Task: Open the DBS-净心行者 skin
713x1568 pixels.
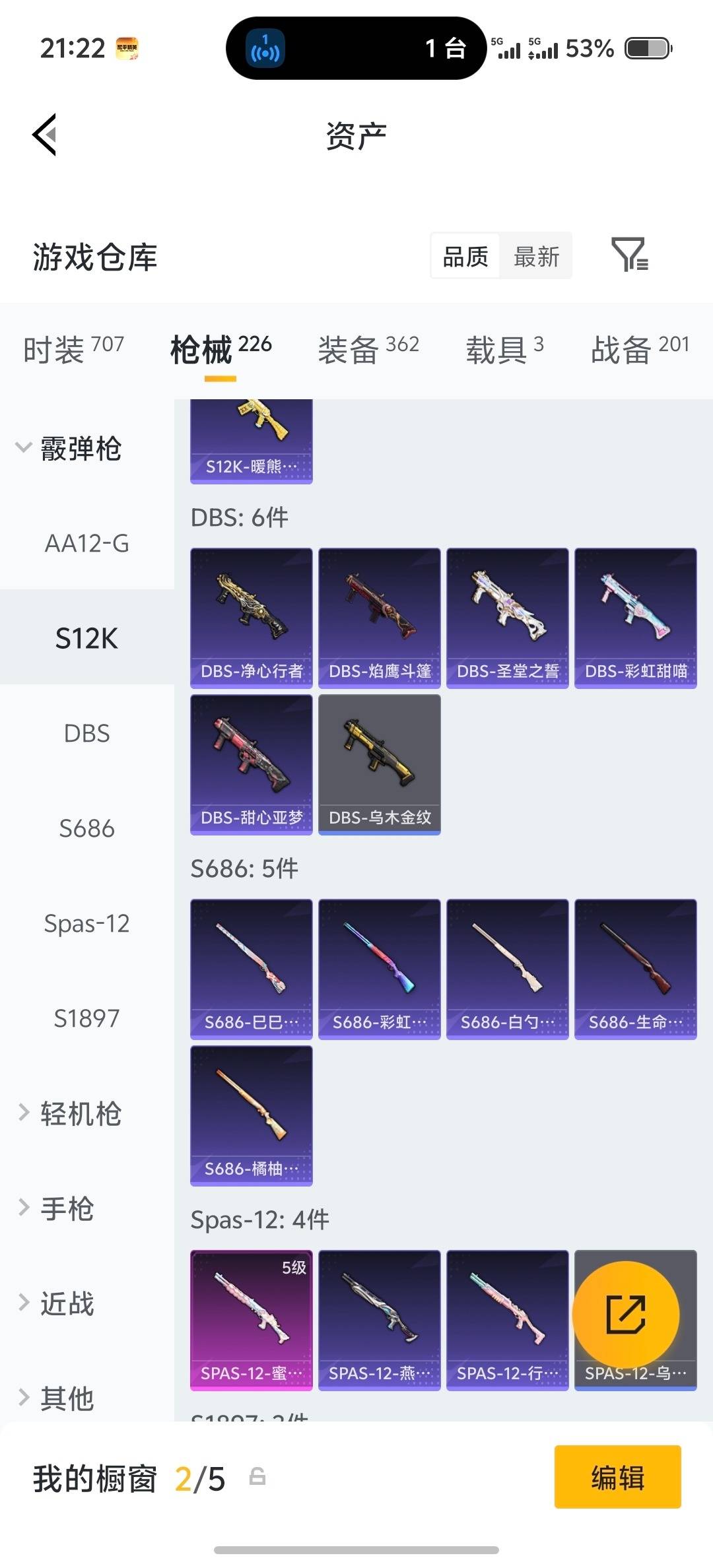Action: 252,617
